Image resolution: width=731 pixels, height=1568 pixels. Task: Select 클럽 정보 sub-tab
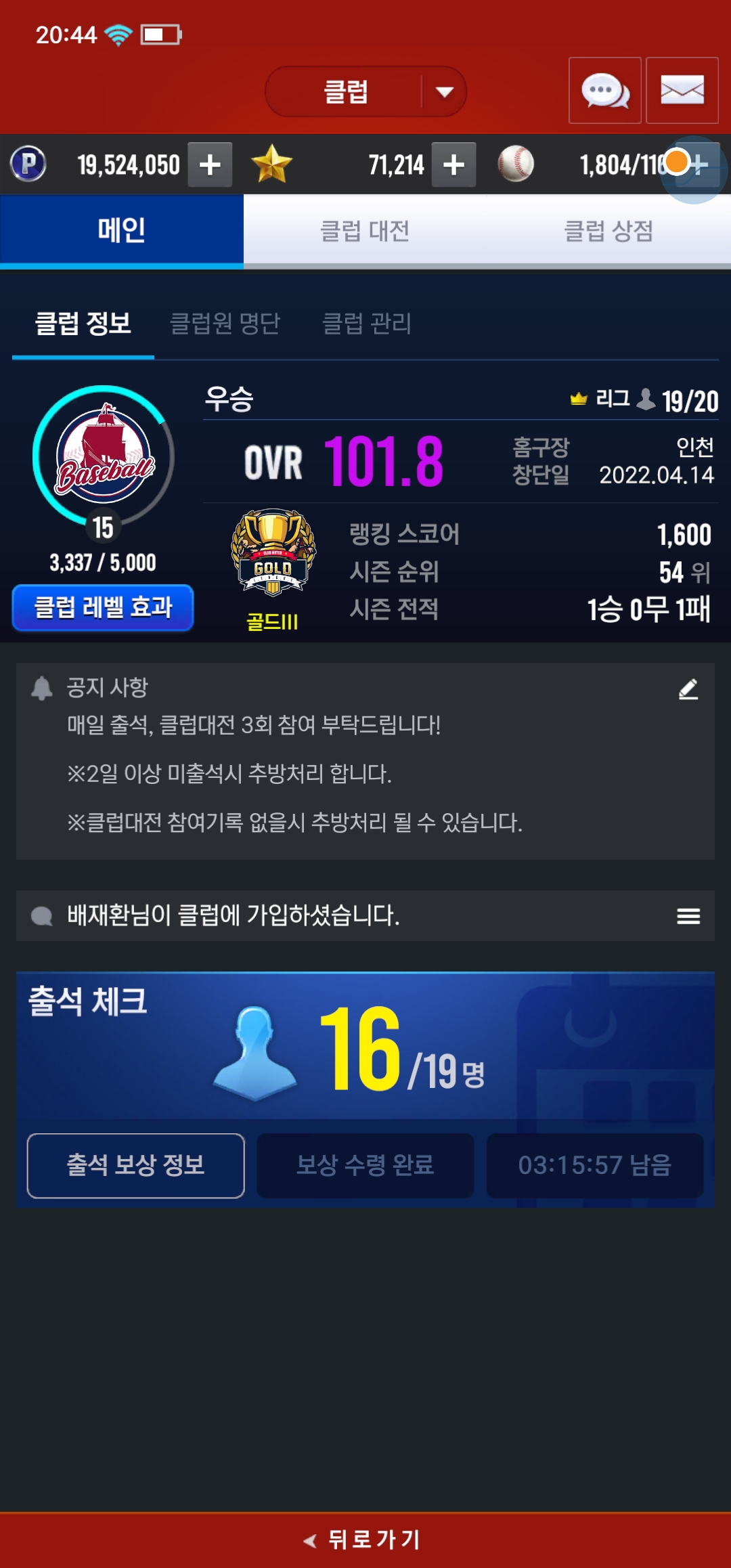83,323
